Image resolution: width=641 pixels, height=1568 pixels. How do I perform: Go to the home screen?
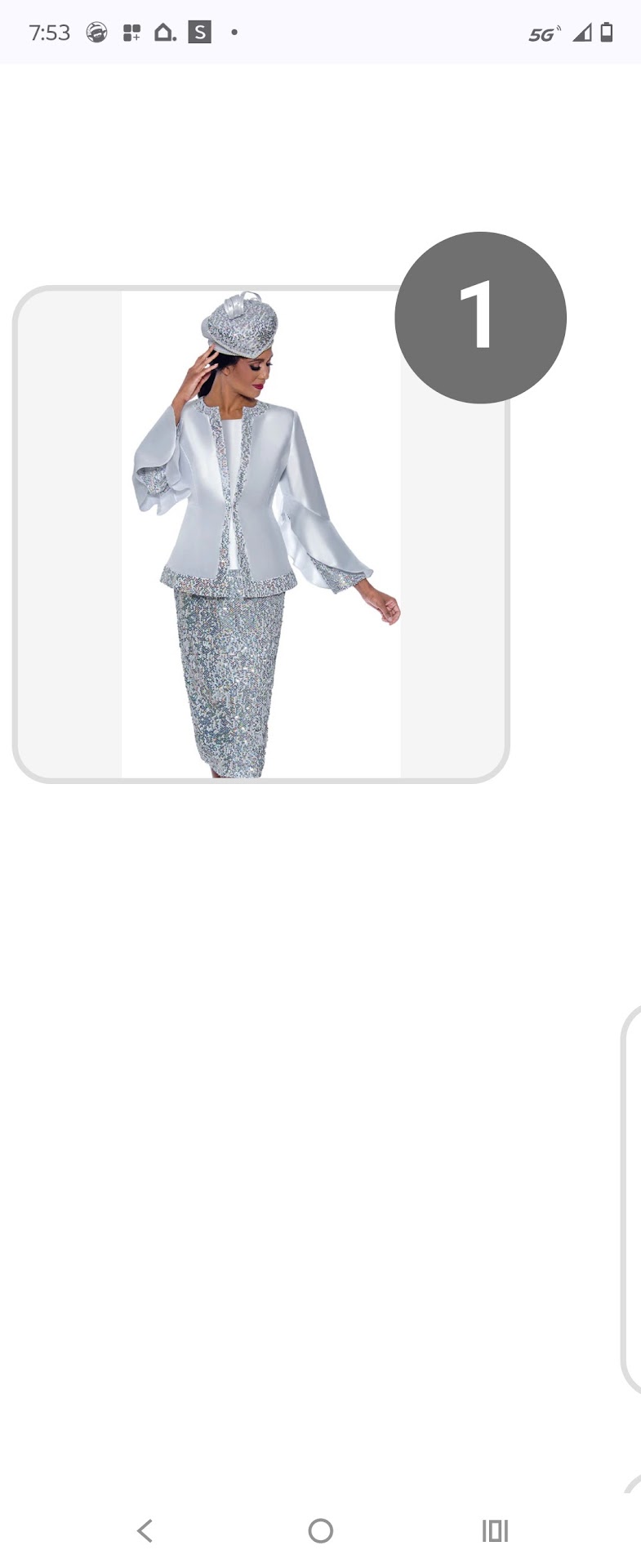pyautogui.click(x=321, y=1530)
